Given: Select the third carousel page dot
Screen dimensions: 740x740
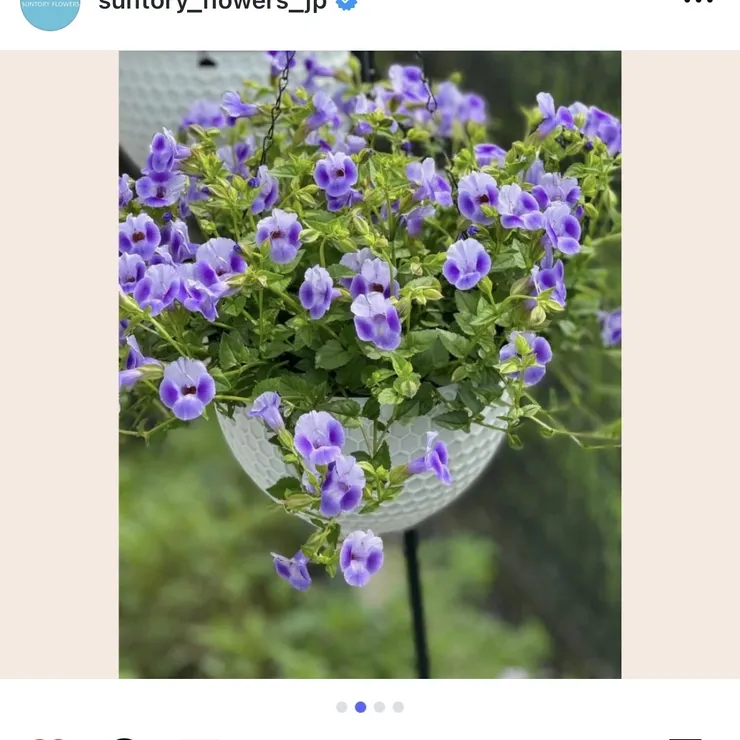Looking at the screenshot, I should (x=379, y=707).
